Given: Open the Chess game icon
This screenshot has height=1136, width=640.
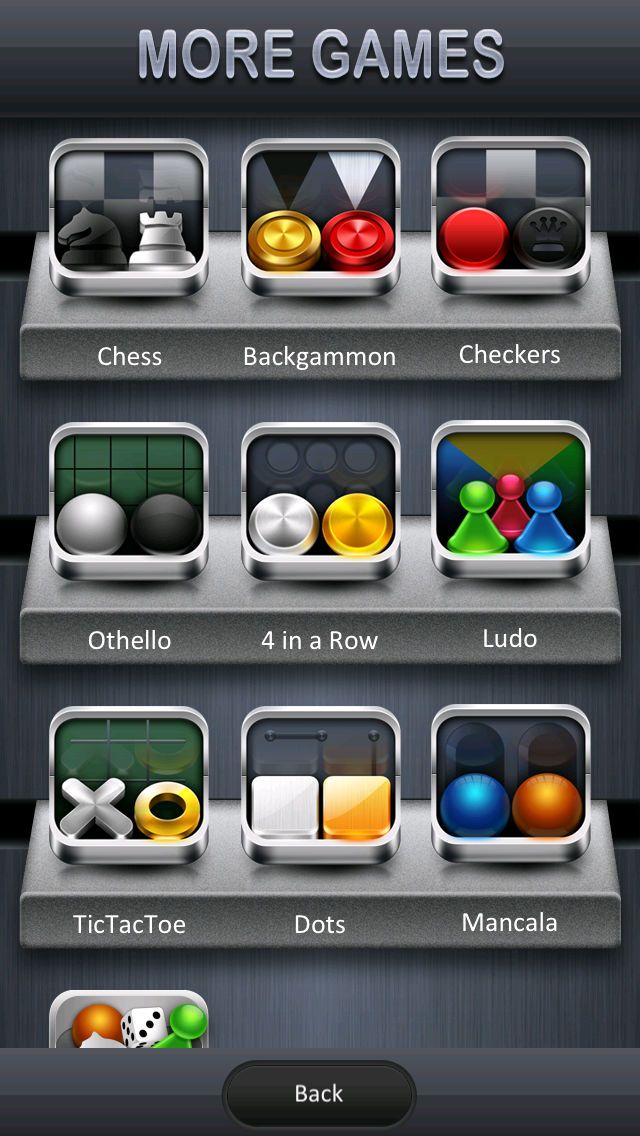Looking at the screenshot, I should click(129, 217).
